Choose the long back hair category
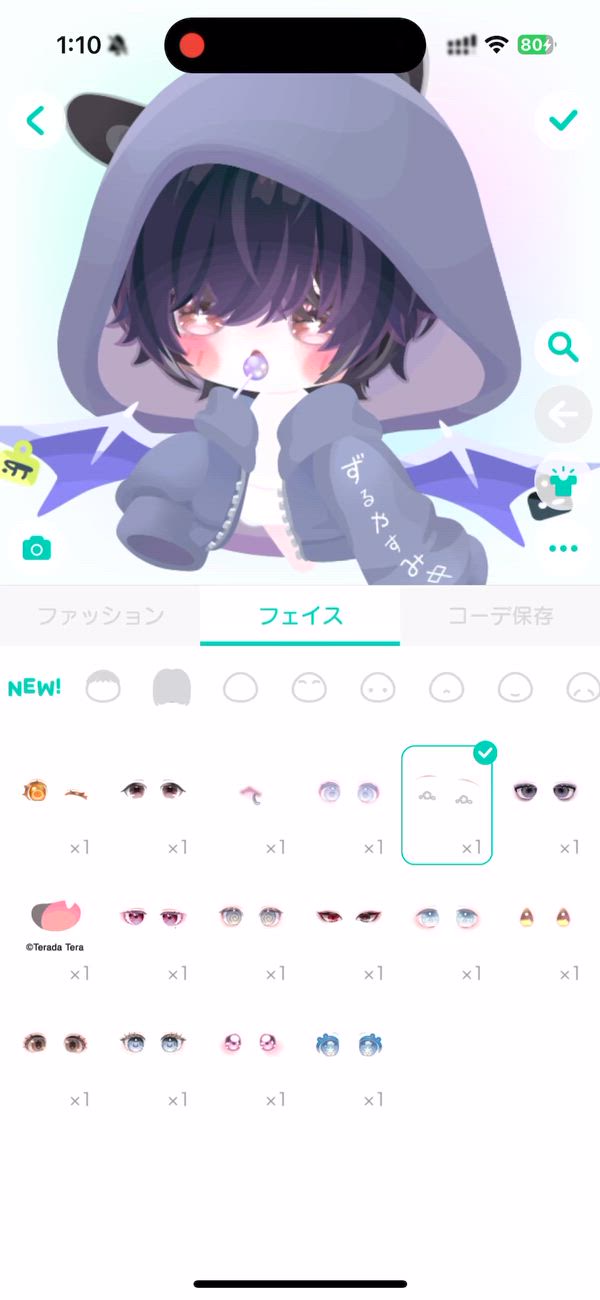600x1300 pixels. point(172,688)
